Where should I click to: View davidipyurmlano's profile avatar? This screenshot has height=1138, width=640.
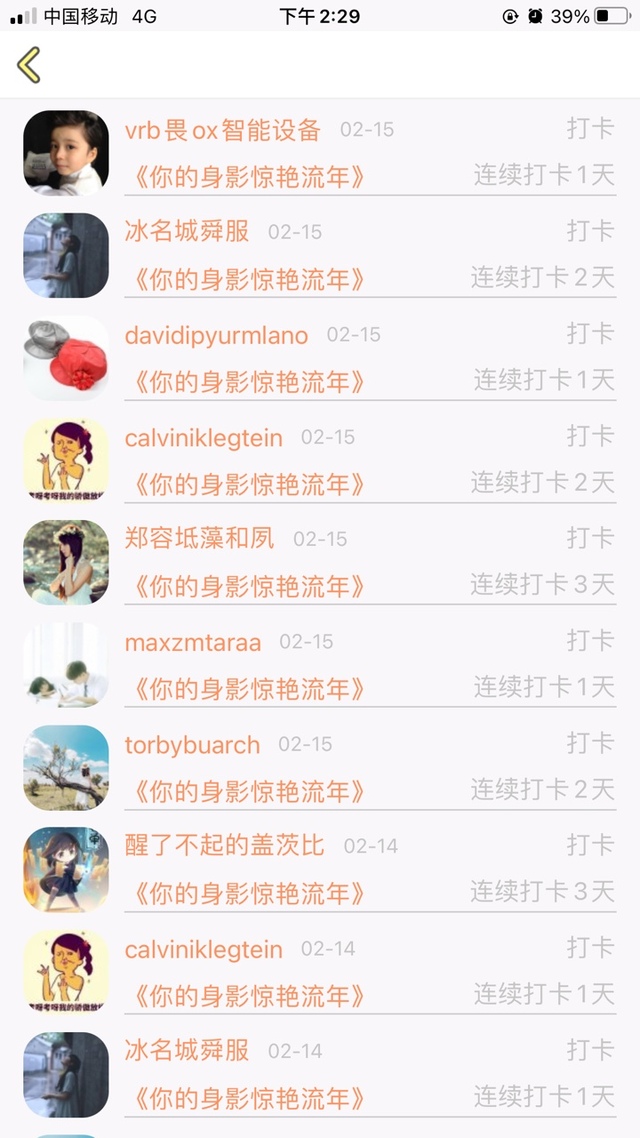pos(66,358)
